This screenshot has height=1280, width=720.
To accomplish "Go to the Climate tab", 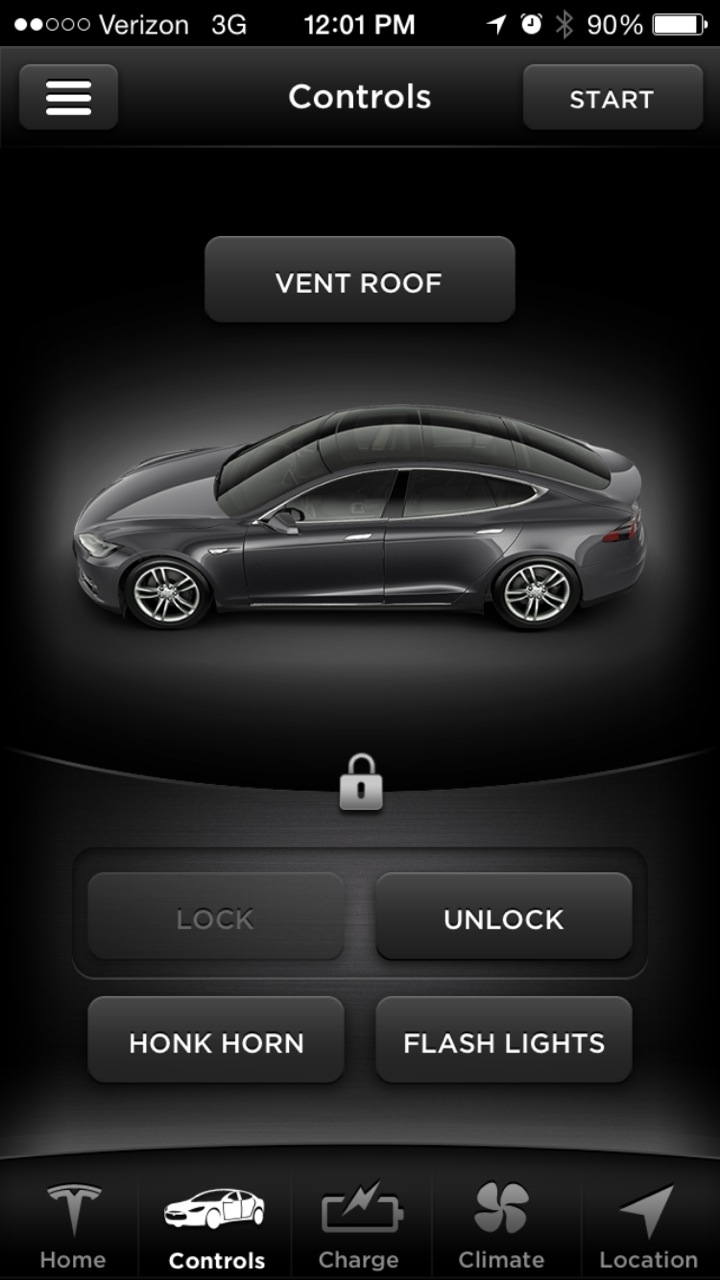I will (502, 1223).
